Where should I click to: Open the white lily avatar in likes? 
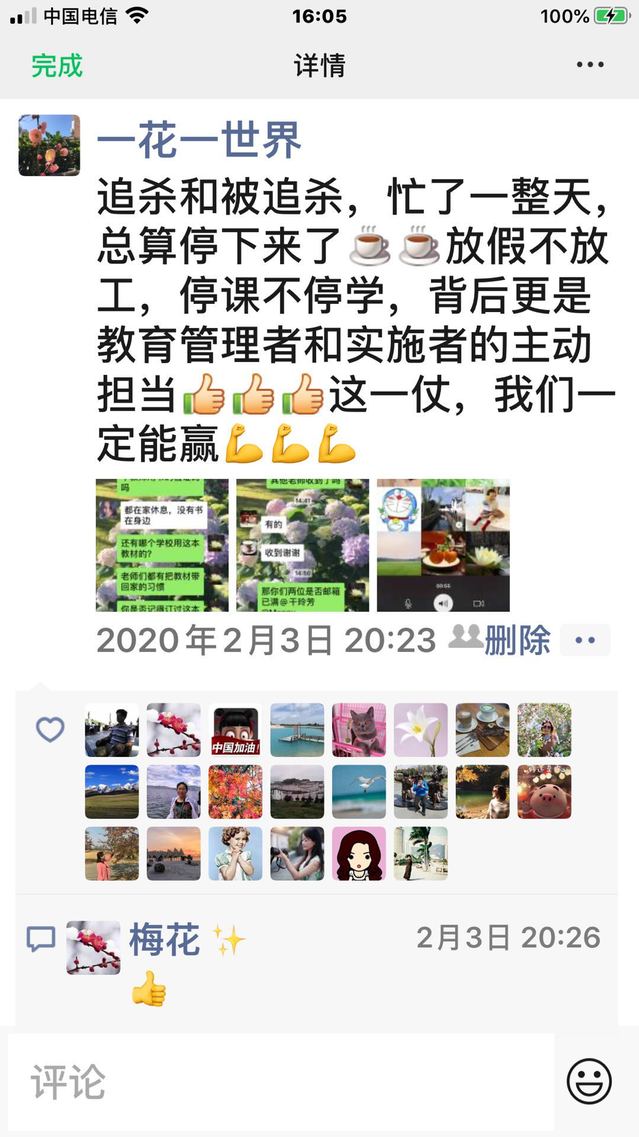421,730
